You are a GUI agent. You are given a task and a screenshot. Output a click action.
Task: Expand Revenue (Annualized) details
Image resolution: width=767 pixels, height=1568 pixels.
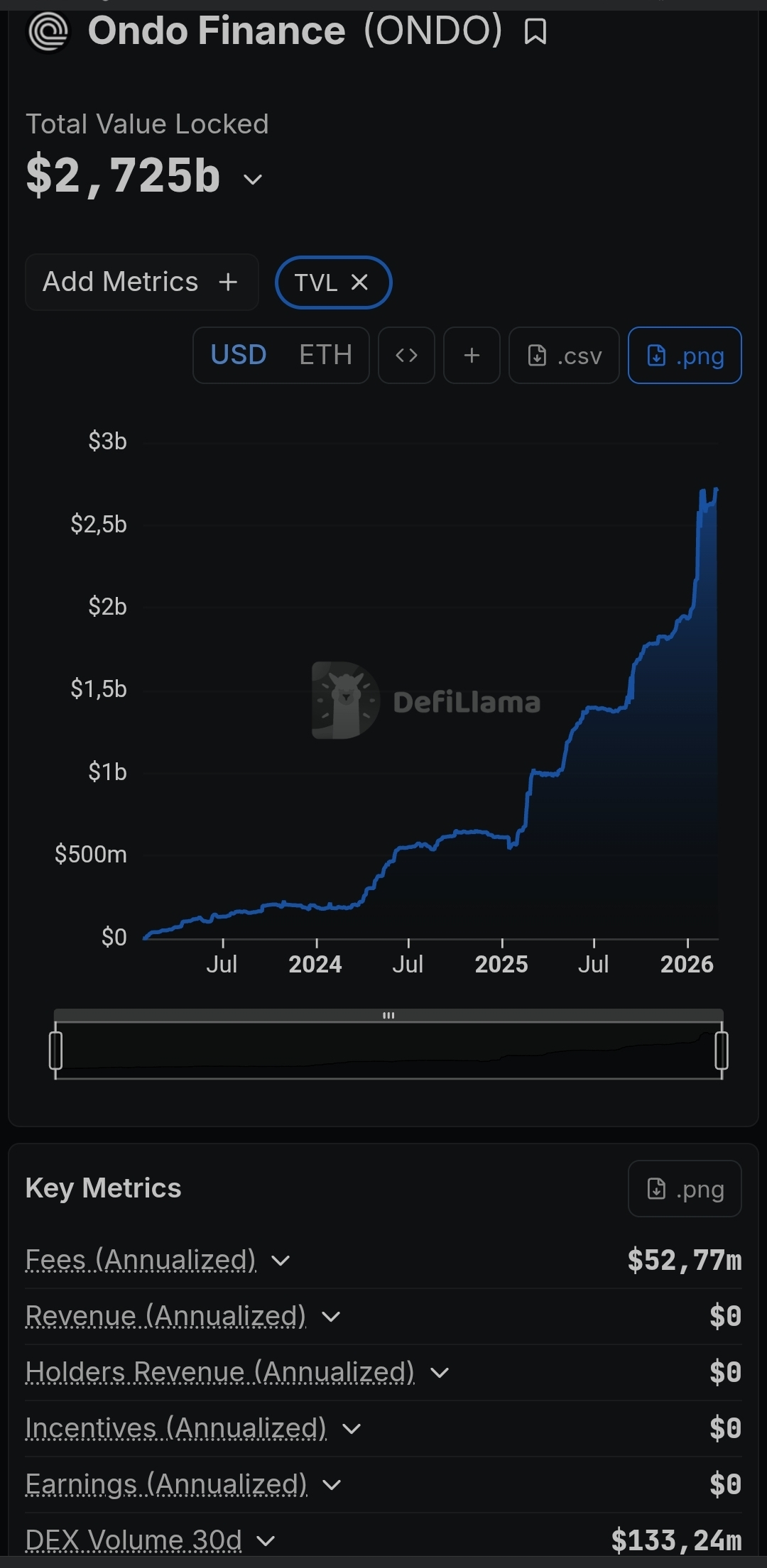(331, 1317)
